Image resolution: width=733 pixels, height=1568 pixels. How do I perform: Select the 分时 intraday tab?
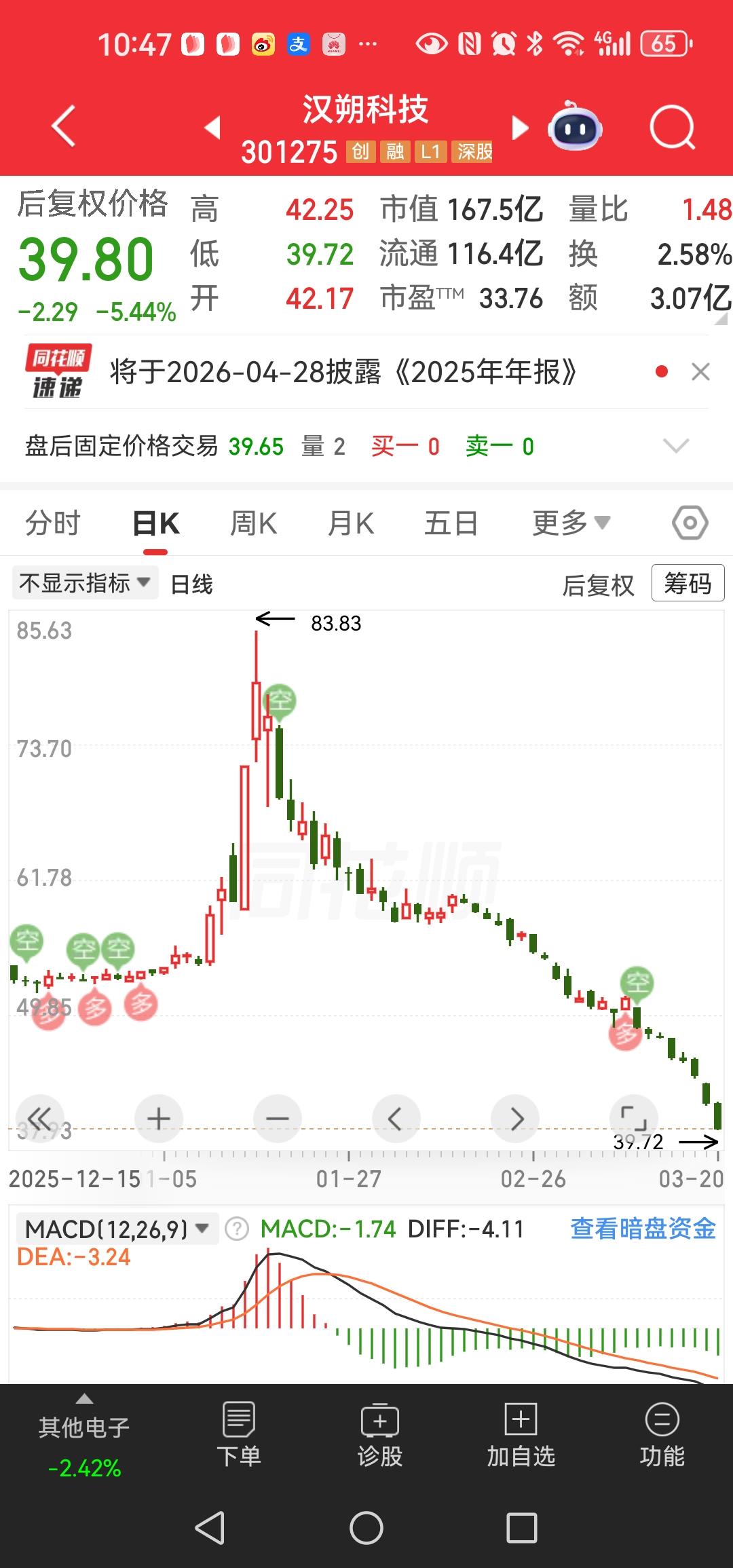pos(54,523)
